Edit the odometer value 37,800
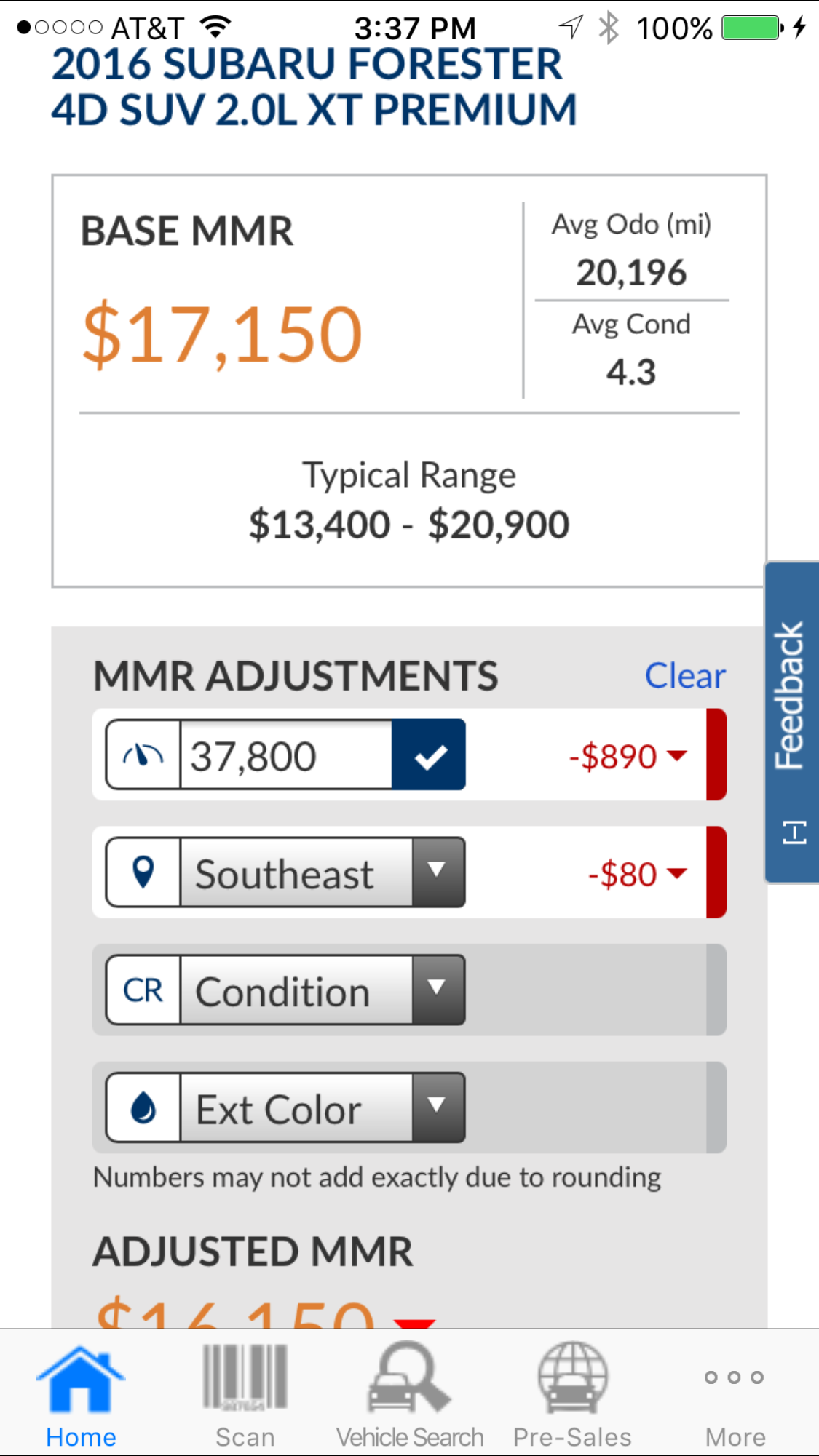 pos(286,755)
